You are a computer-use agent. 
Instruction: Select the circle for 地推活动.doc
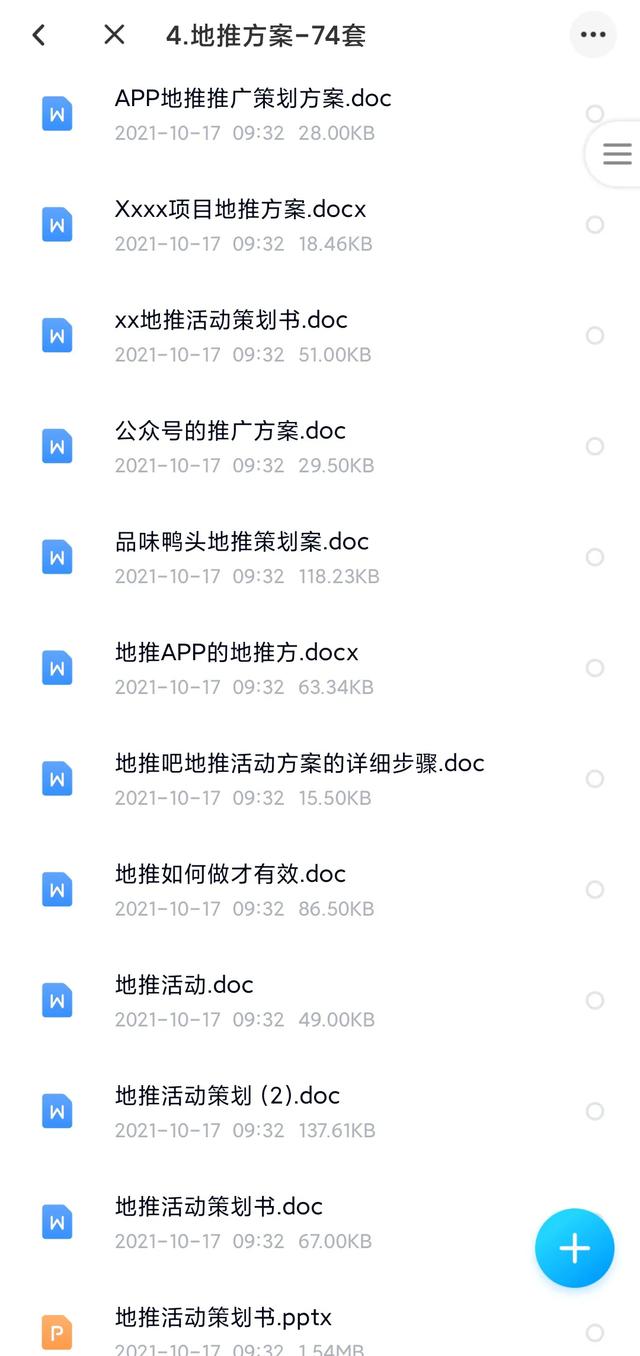(595, 1001)
